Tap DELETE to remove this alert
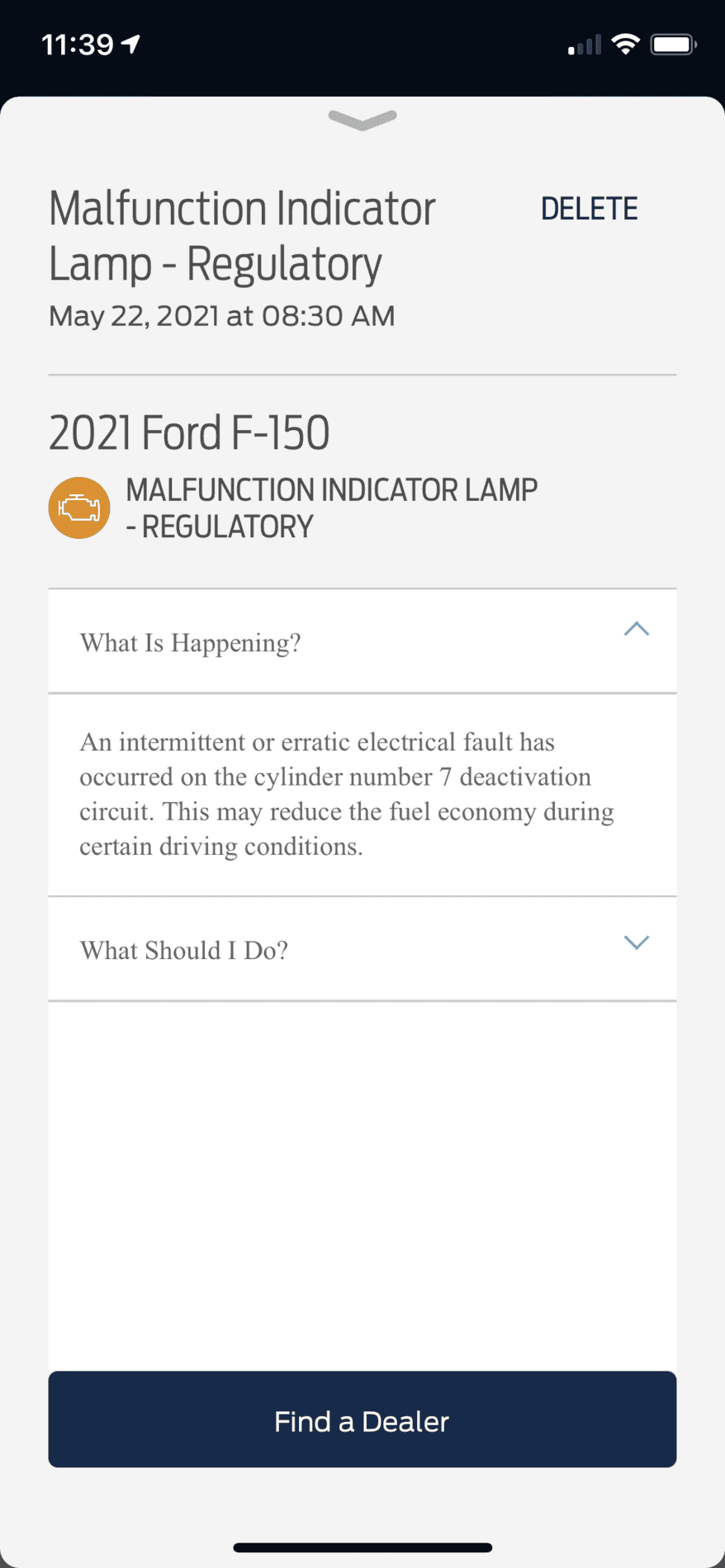Screen dimensions: 725x1568 [x=589, y=208]
